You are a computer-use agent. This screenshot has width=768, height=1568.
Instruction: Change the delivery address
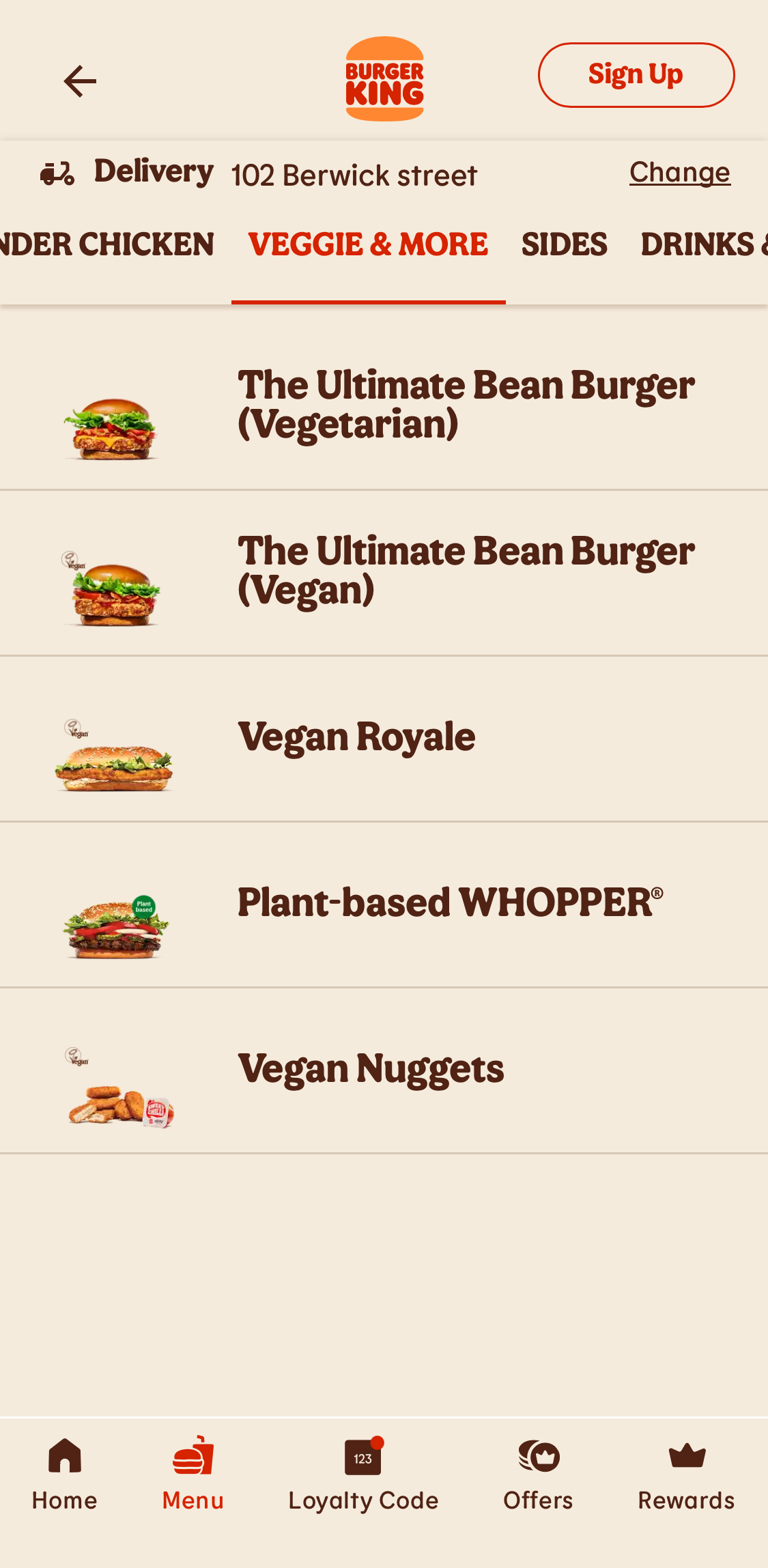(x=679, y=173)
